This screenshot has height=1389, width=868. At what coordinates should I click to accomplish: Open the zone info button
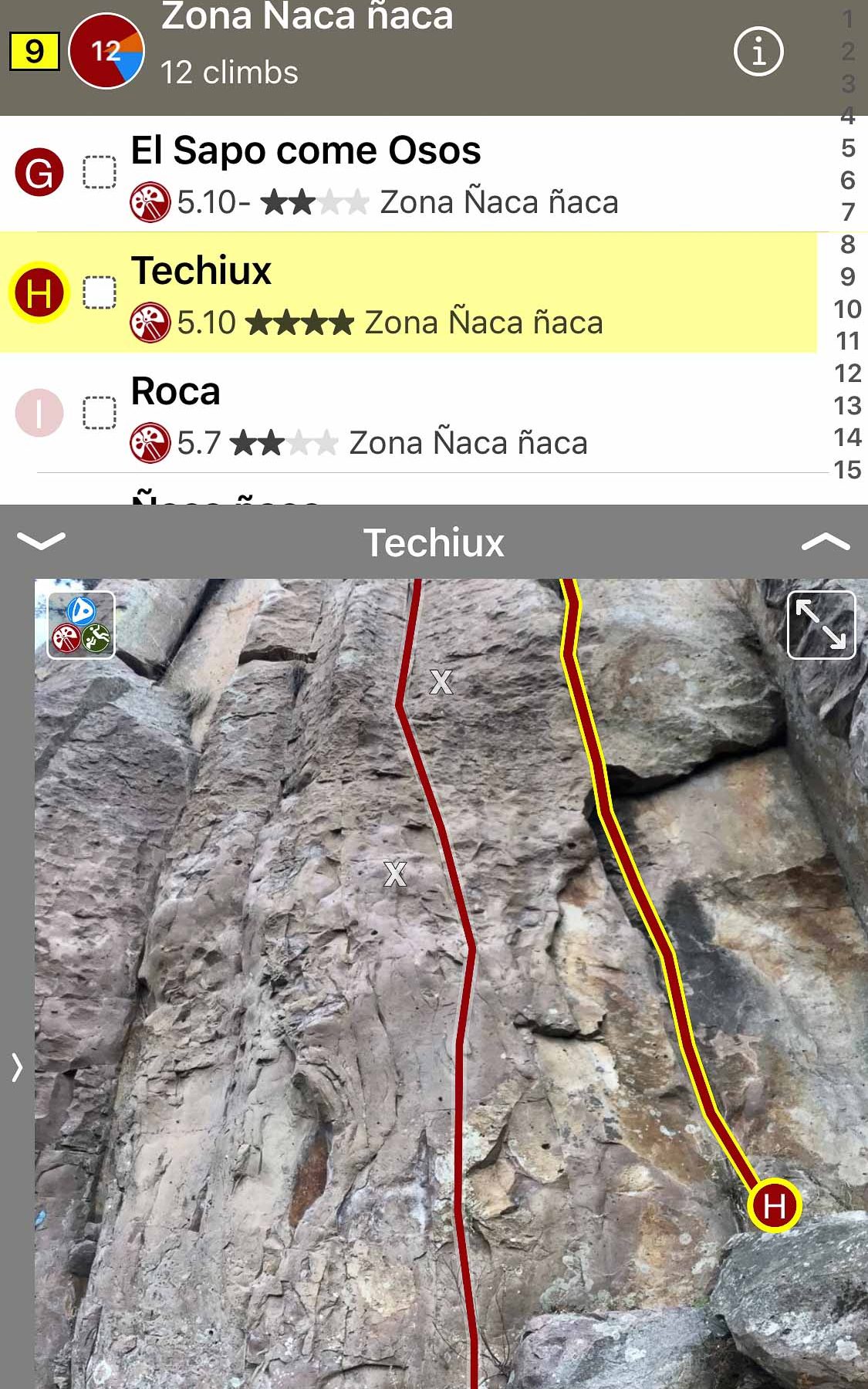[758, 52]
